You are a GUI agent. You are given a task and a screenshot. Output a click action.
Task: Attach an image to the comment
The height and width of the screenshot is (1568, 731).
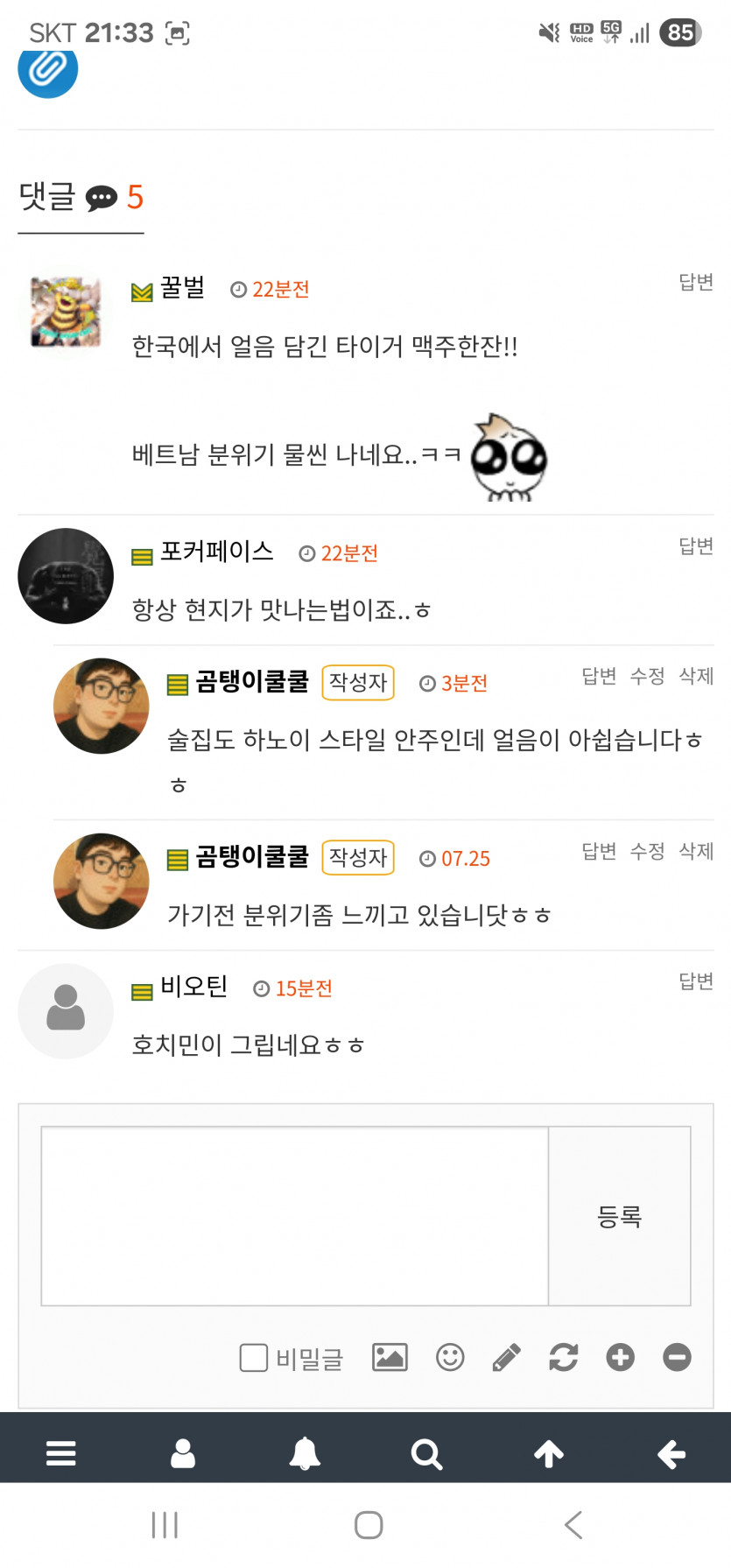[390, 1358]
